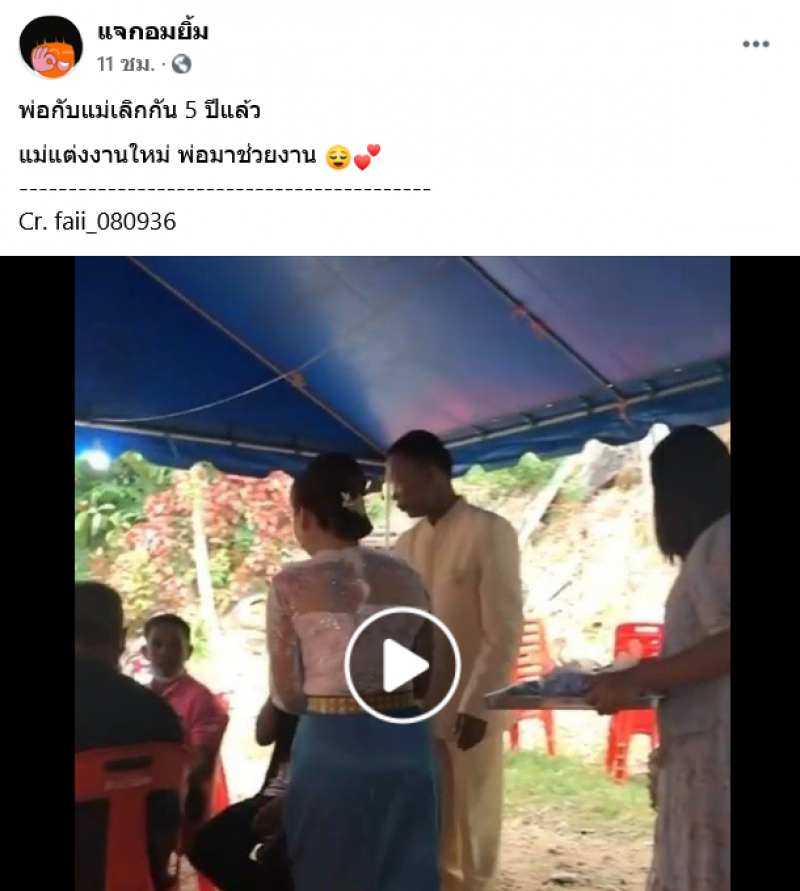Open the แจกอมยิ้ม page name link
Screen dimensions: 800x891
[x=153, y=31]
